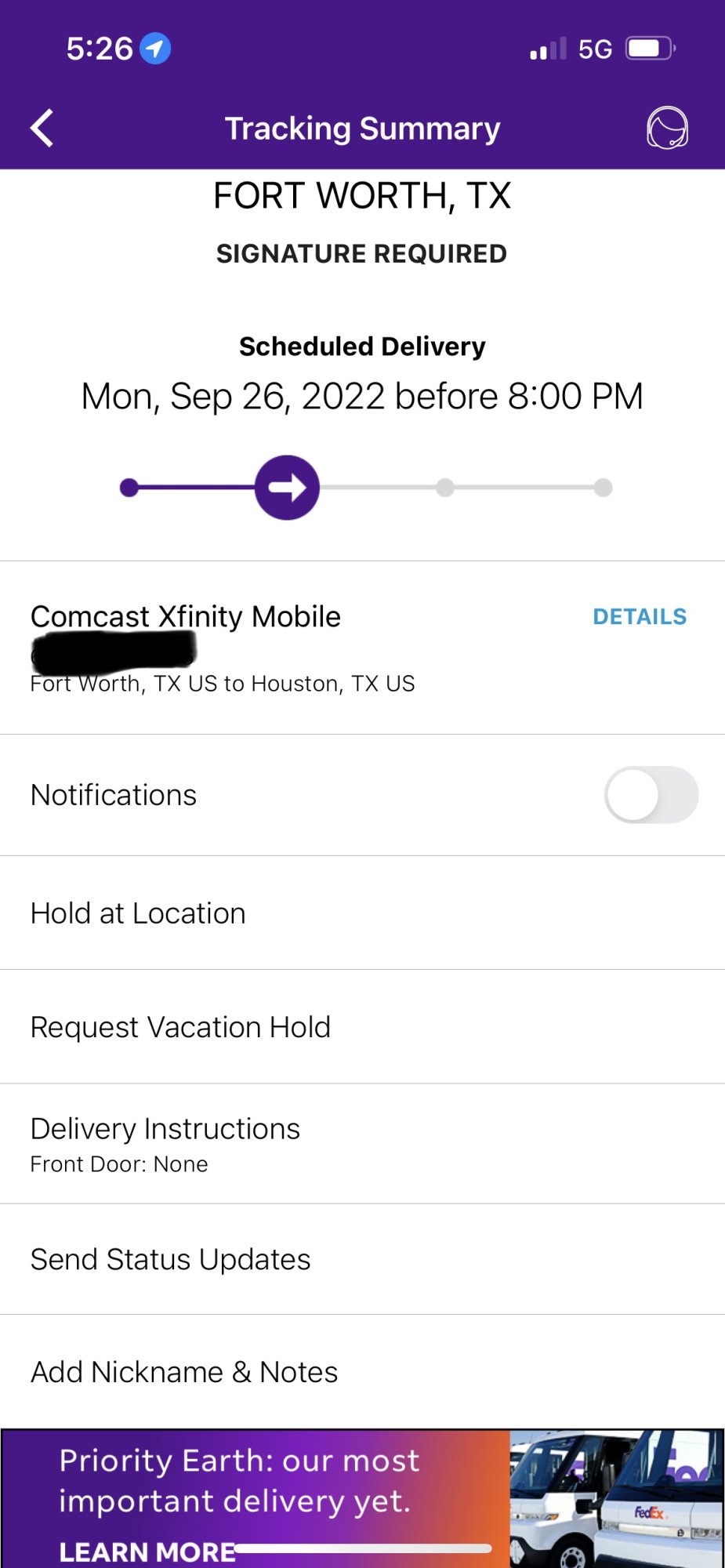Enable the Notifications switch
The width and height of the screenshot is (725, 1568).
[651, 795]
